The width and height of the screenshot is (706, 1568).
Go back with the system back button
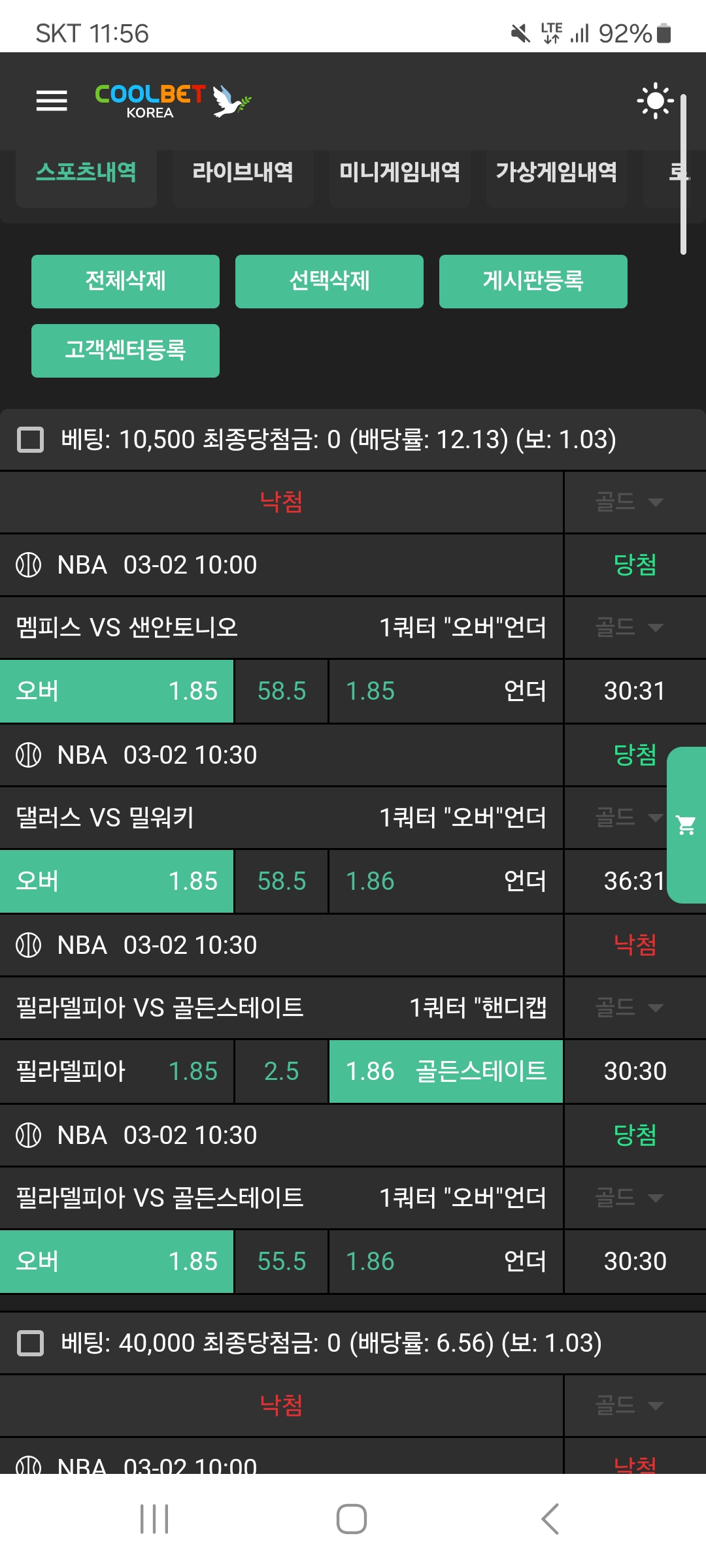[550, 1519]
